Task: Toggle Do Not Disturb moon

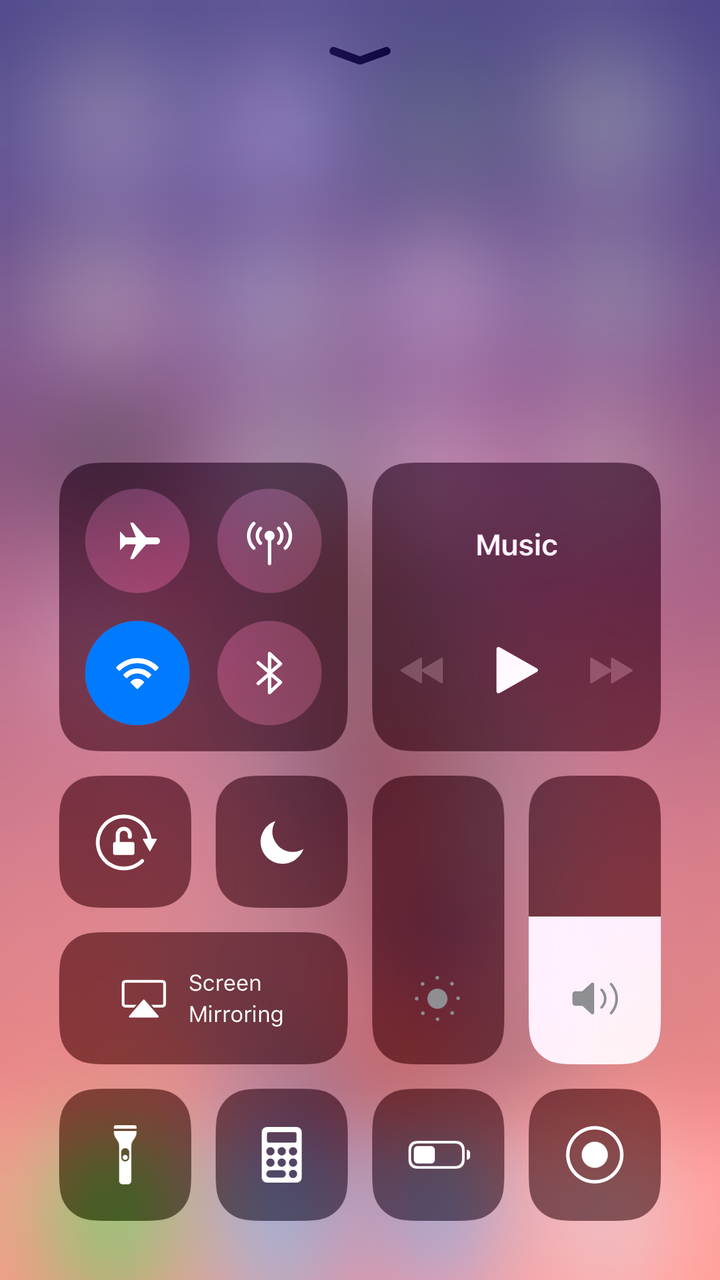Action: (281, 841)
